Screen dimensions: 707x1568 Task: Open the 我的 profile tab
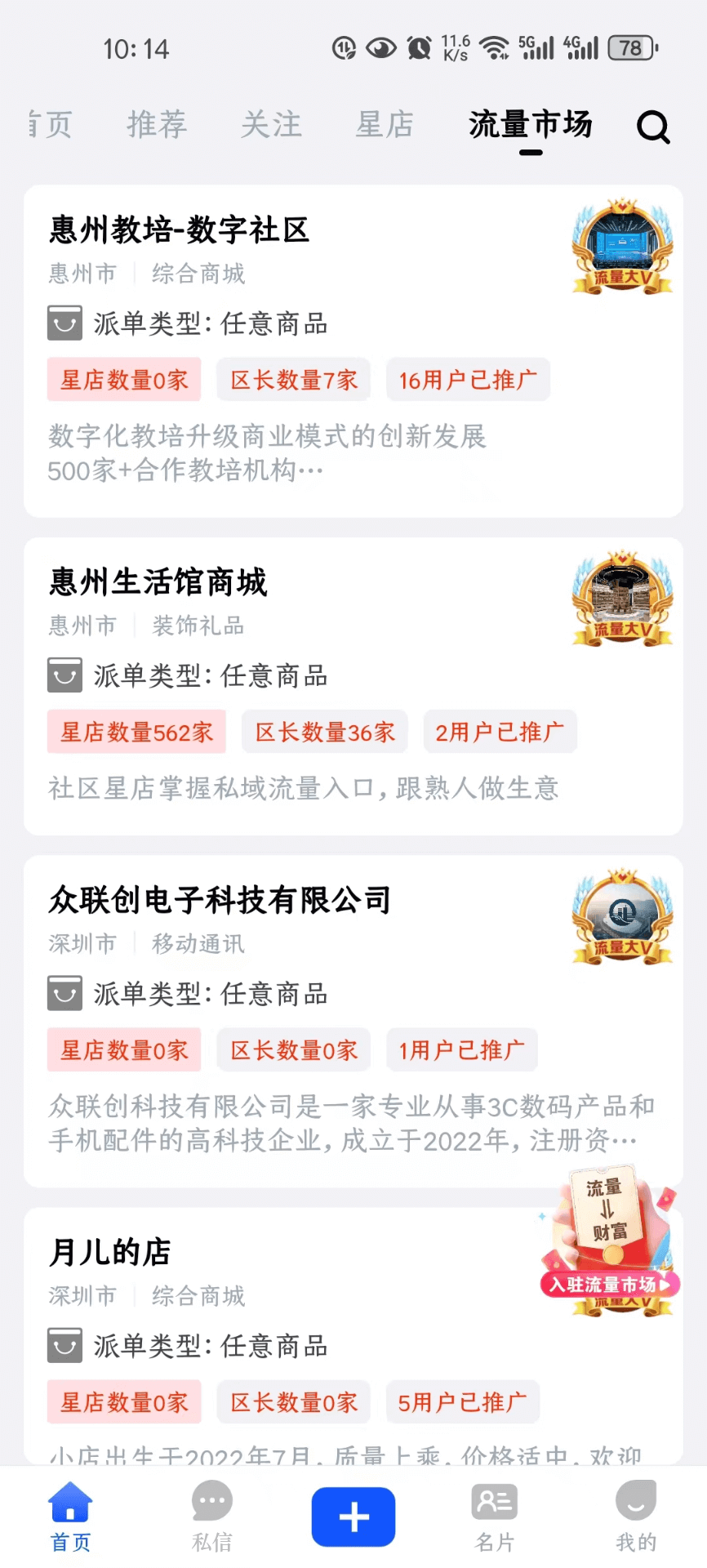point(636,1517)
